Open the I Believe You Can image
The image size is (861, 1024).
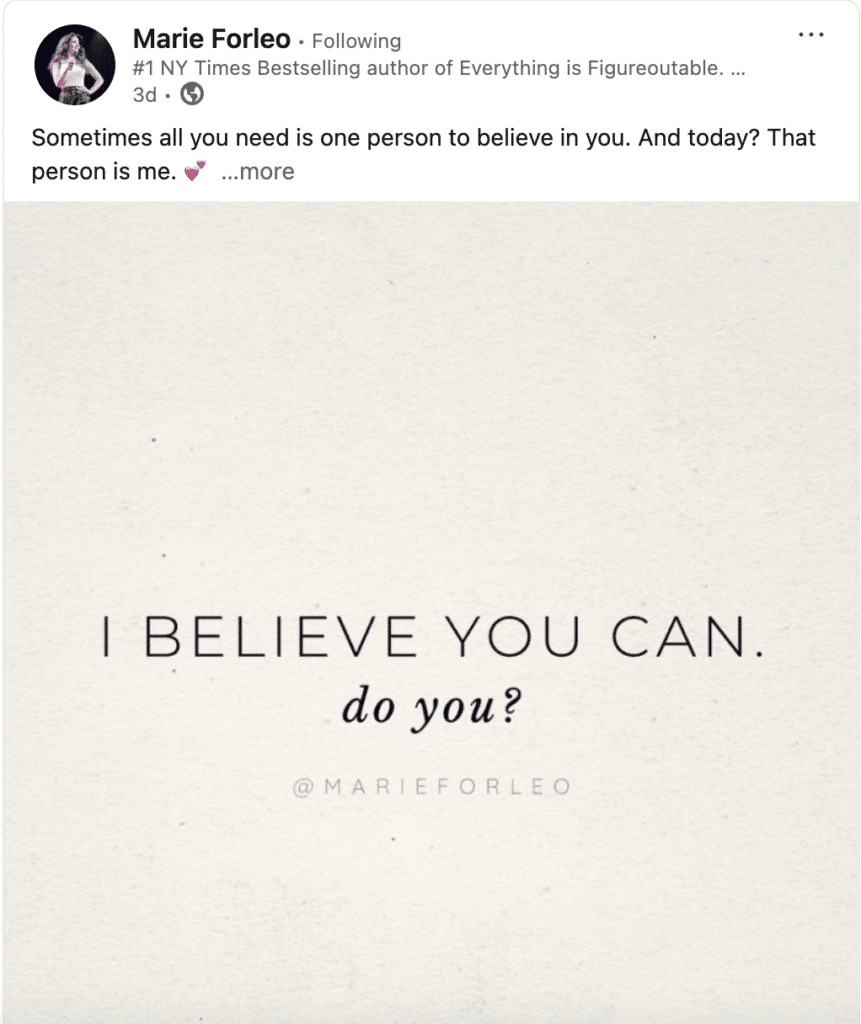pos(431,612)
